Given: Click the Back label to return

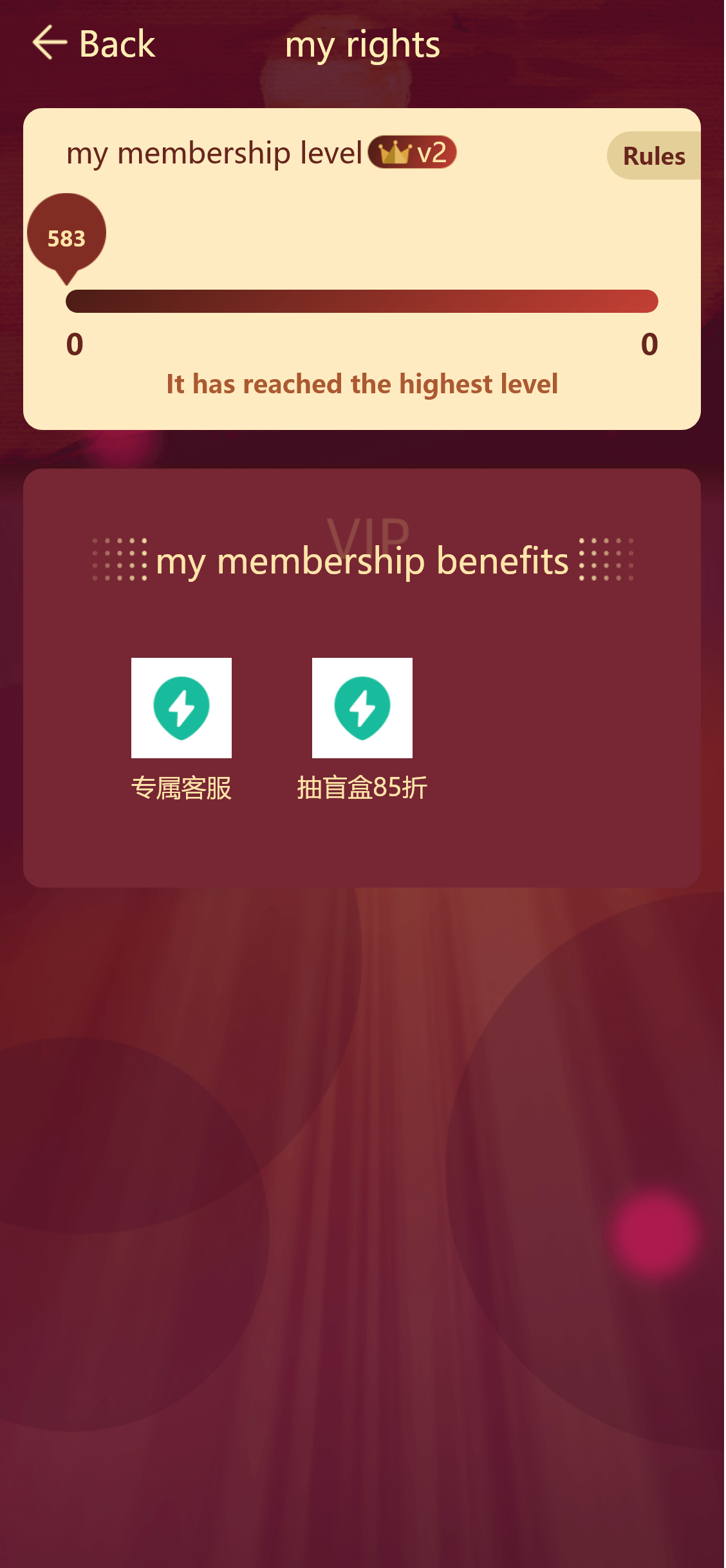Looking at the screenshot, I should [116, 44].
